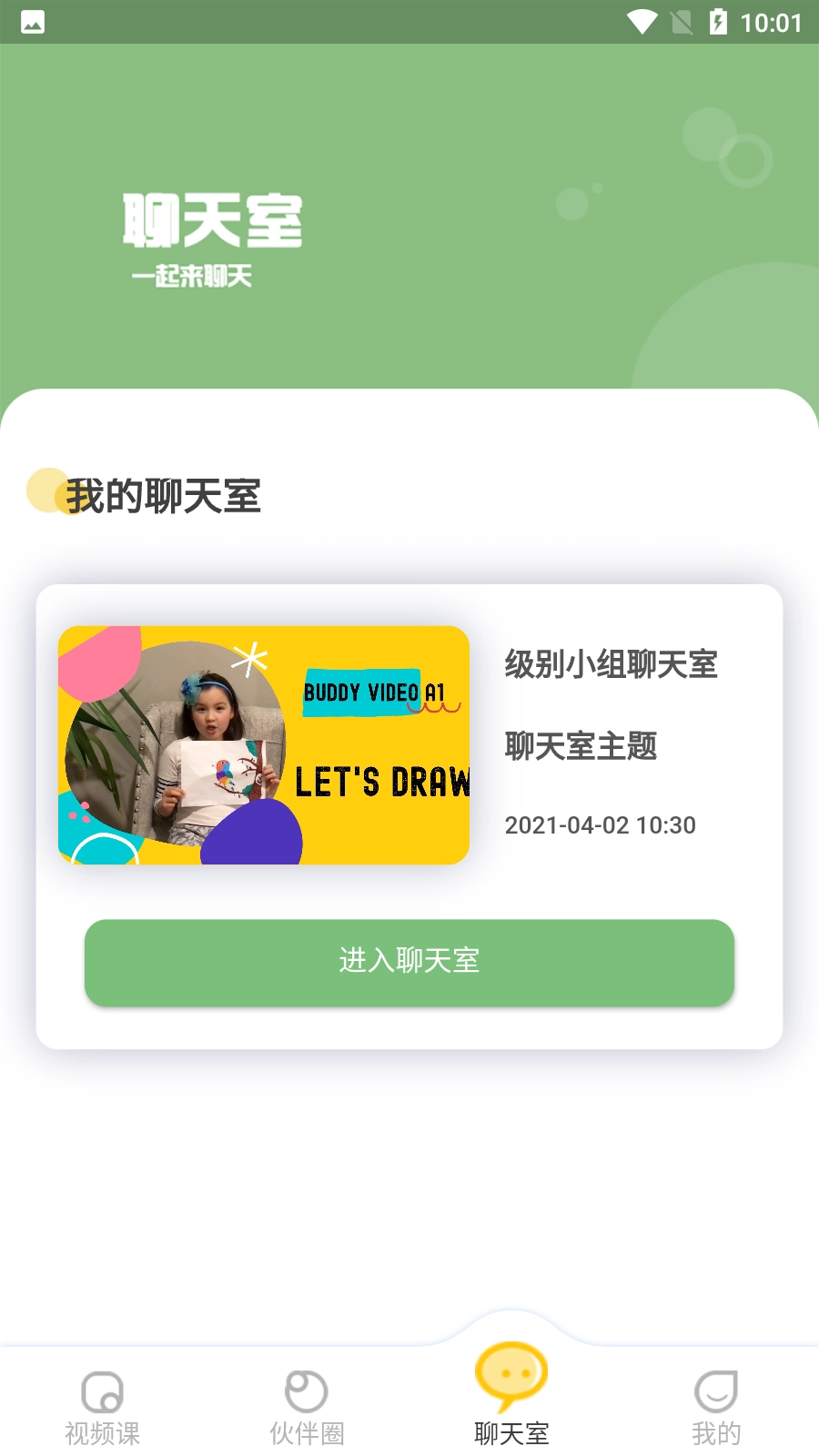Open the Let's Draw chat room thumbnail
Screen dimensions: 819x1456
click(x=264, y=744)
